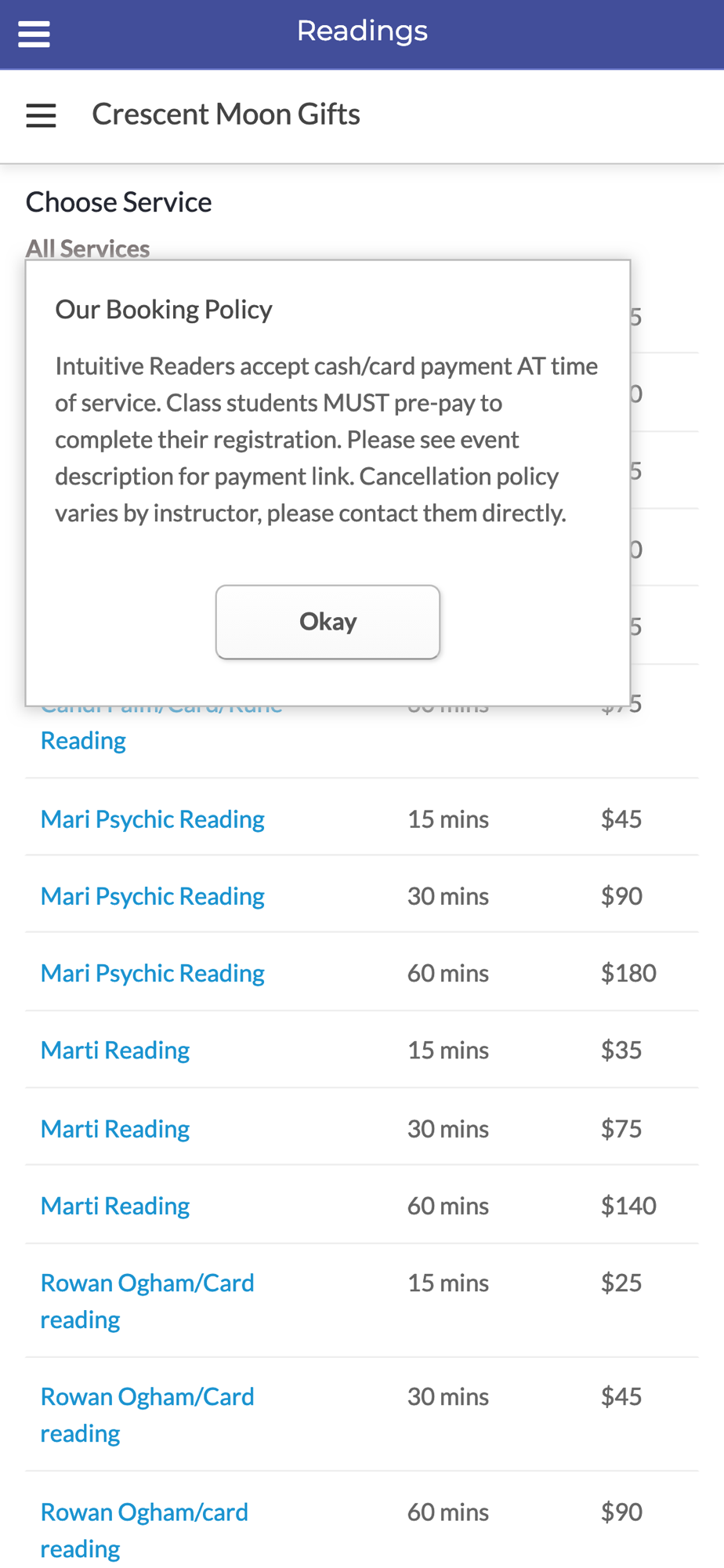Image resolution: width=724 pixels, height=1568 pixels.
Task: Select Mari Psychic Reading 15 mins
Action: [x=152, y=818]
